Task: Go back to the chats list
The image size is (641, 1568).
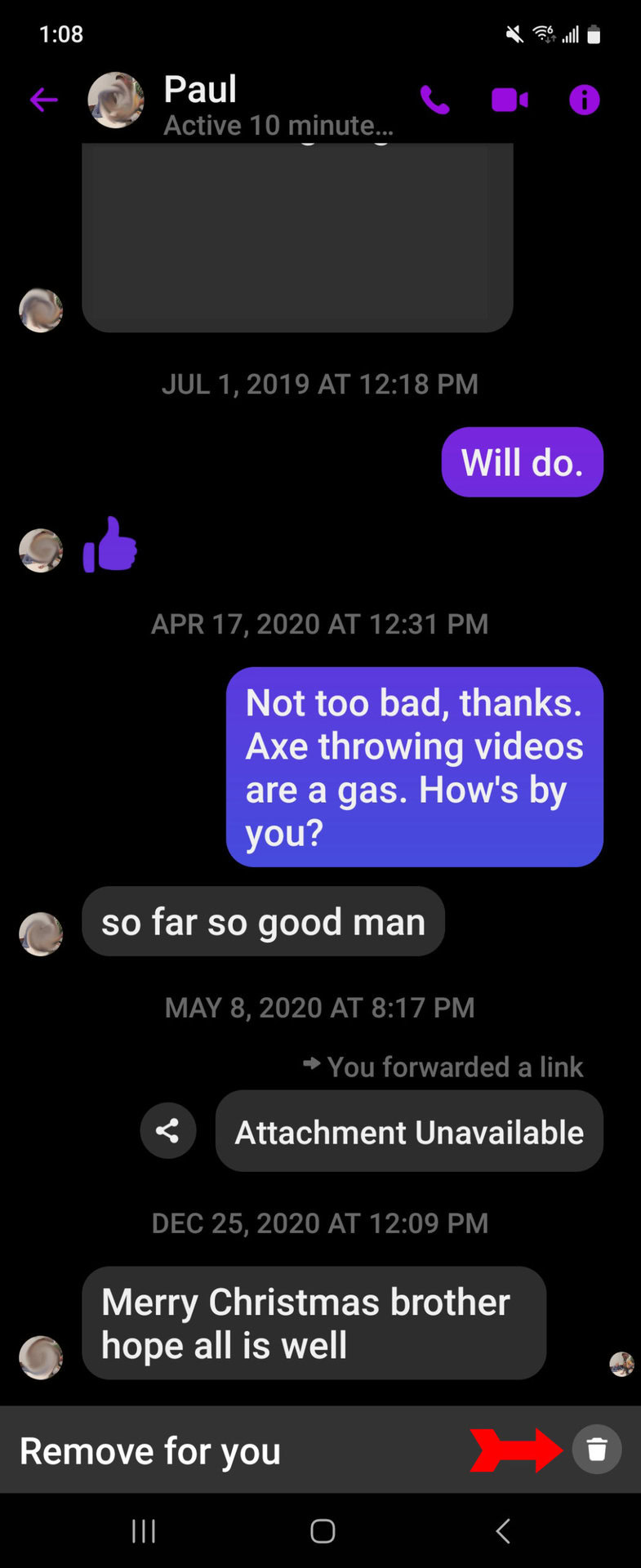Action: pyautogui.click(x=43, y=100)
